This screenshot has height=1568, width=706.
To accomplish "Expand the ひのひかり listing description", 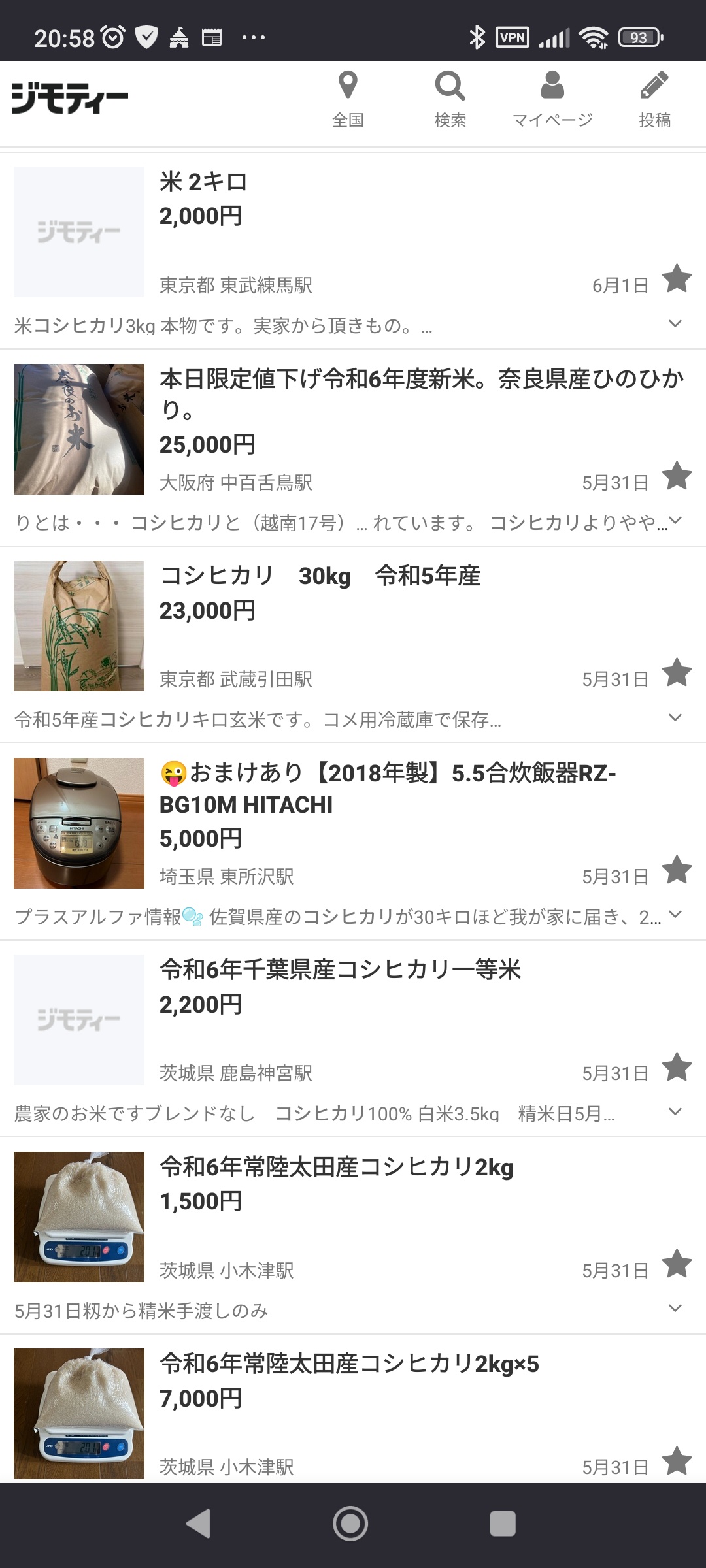I will coord(675,521).
